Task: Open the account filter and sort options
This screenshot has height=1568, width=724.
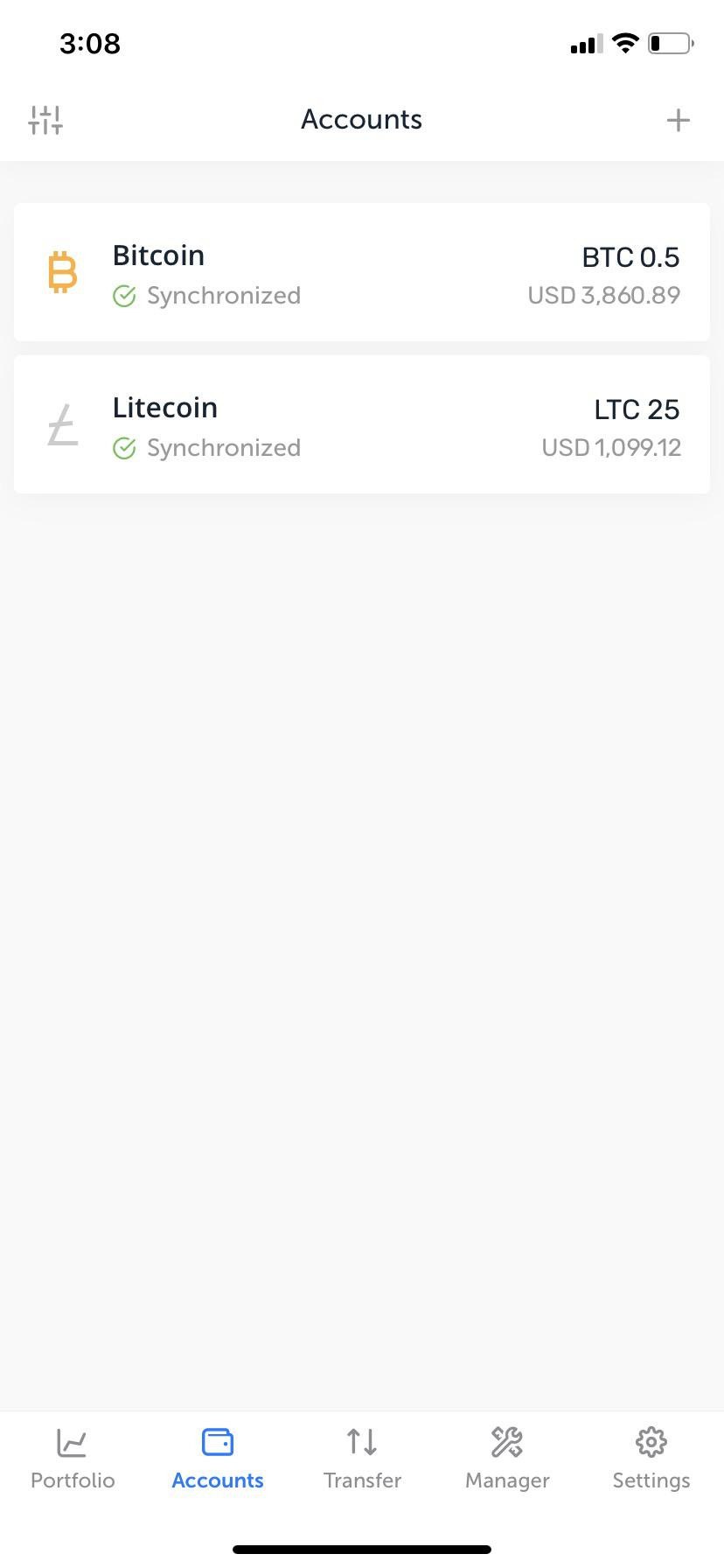Action: 45,120
